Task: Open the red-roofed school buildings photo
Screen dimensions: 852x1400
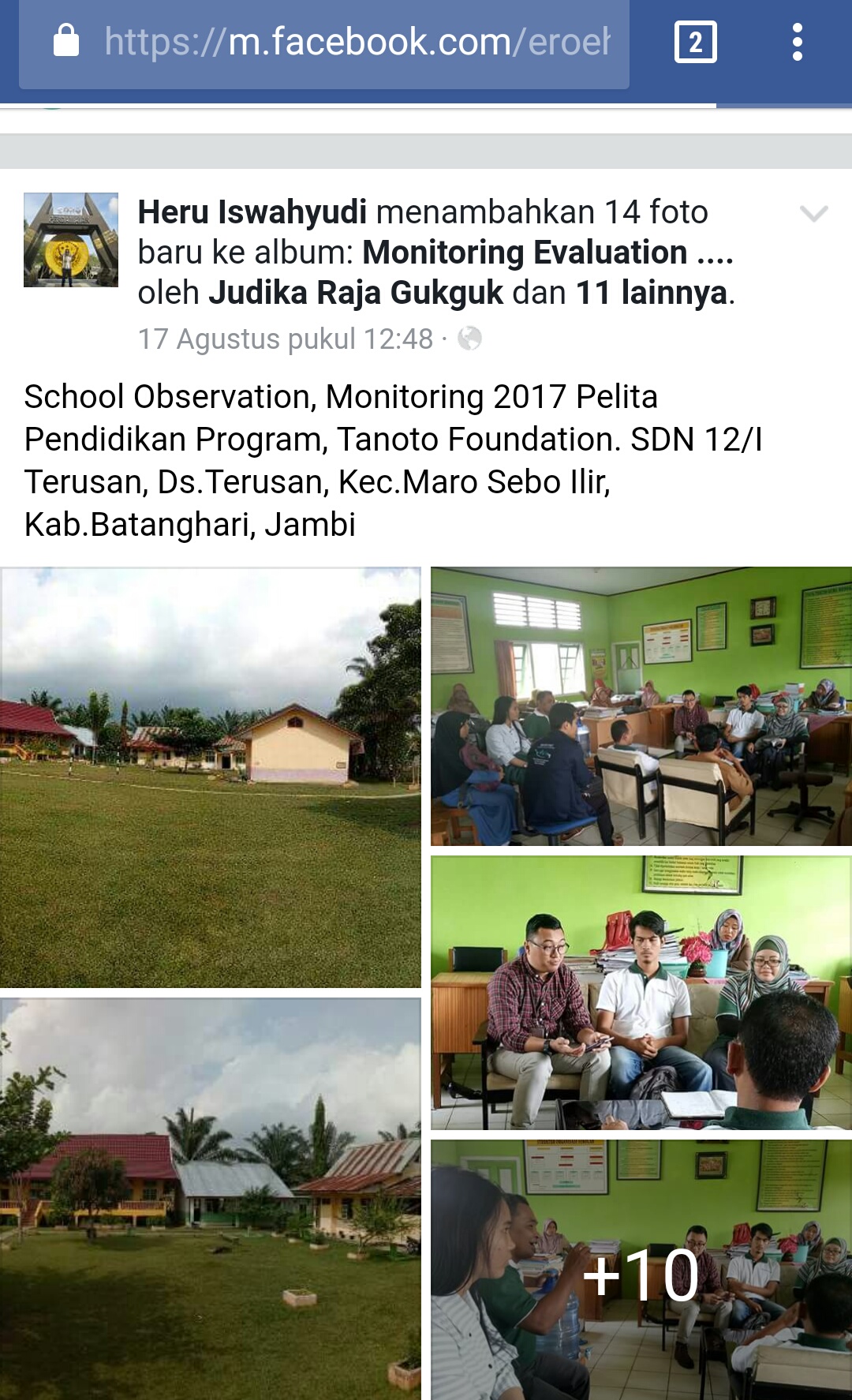Action: click(211, 1198)
